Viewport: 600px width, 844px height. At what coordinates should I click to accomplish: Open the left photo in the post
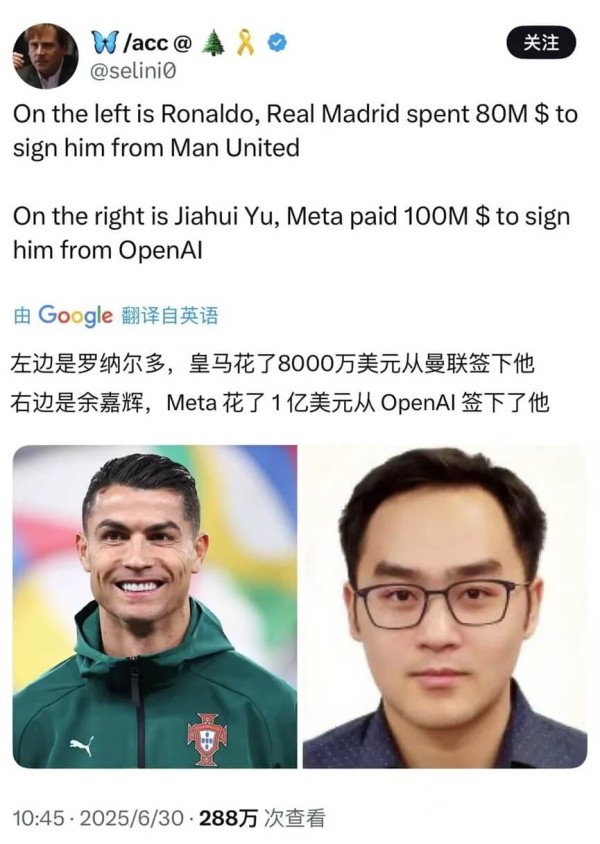[155, 606]
